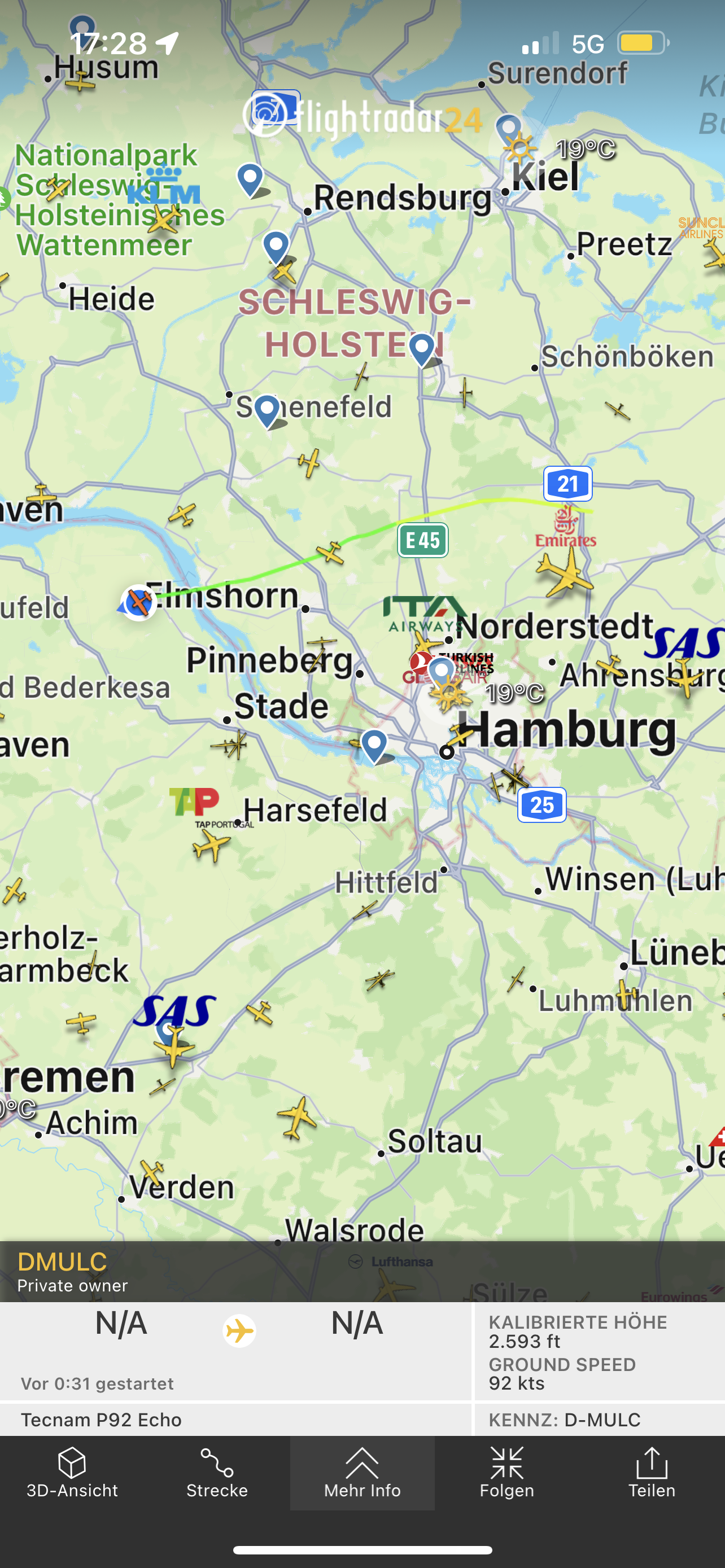This screenshot has width=725, height=1568.
Task: Tap the selected red aircraft near Elmshorn
Action: coord(139,603)
